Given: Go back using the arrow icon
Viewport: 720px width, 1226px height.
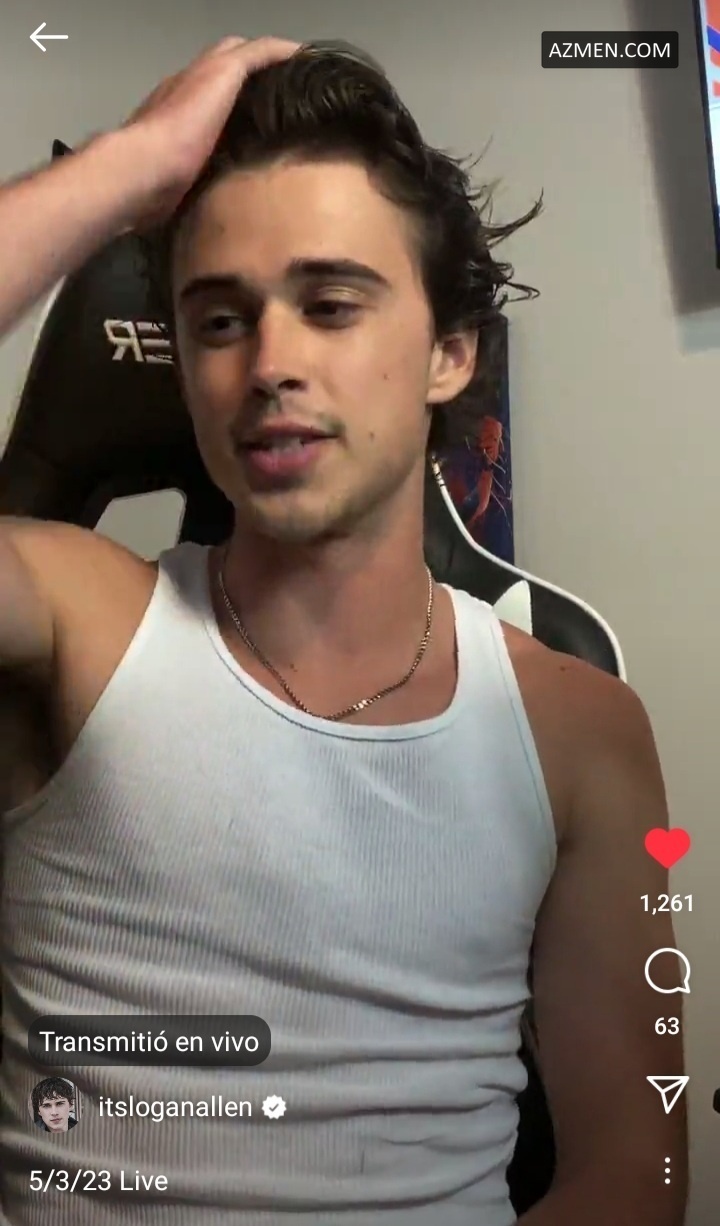Looking at the screenshot, I should (48, 38).
